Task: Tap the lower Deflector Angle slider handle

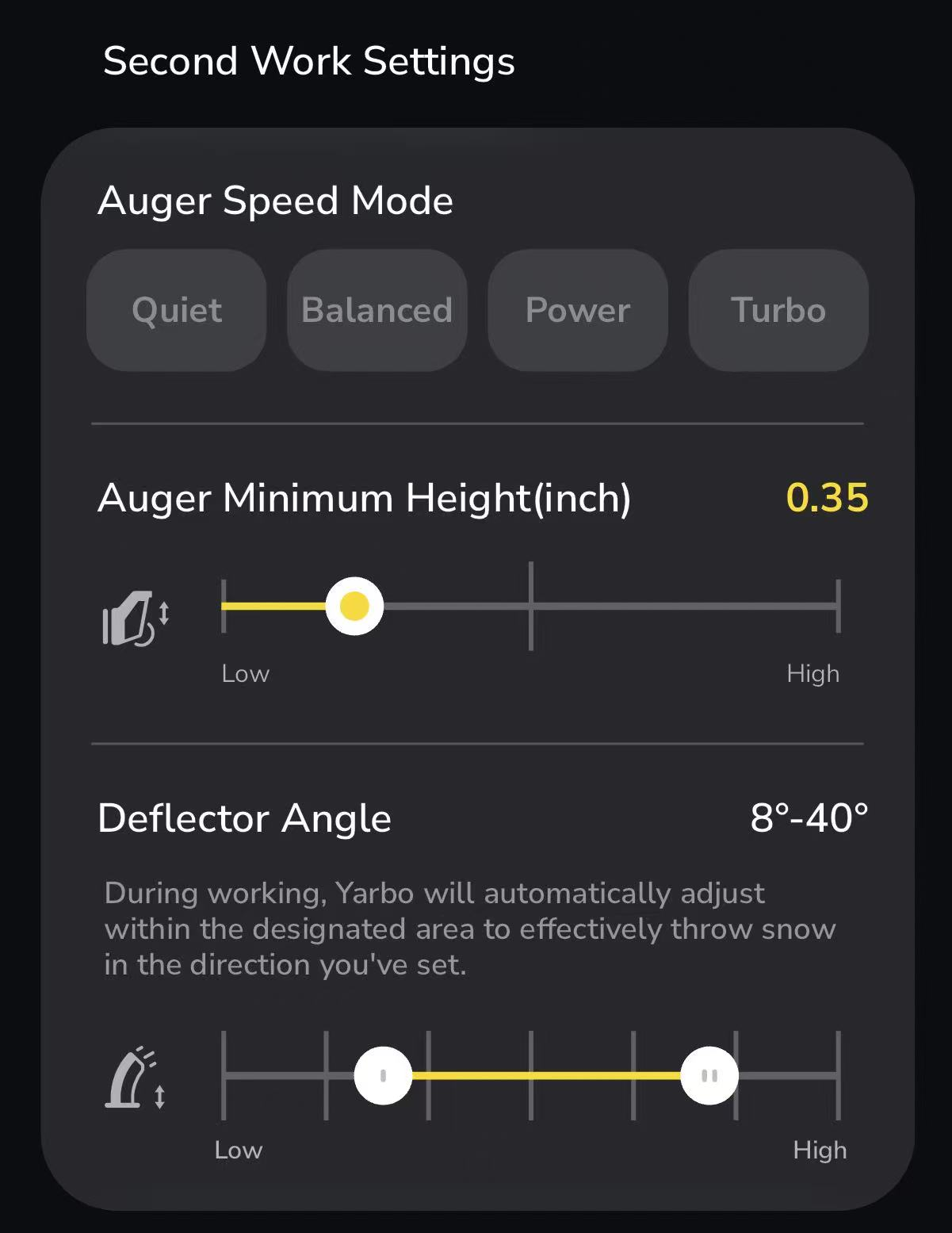Action: coord(383,1075)
